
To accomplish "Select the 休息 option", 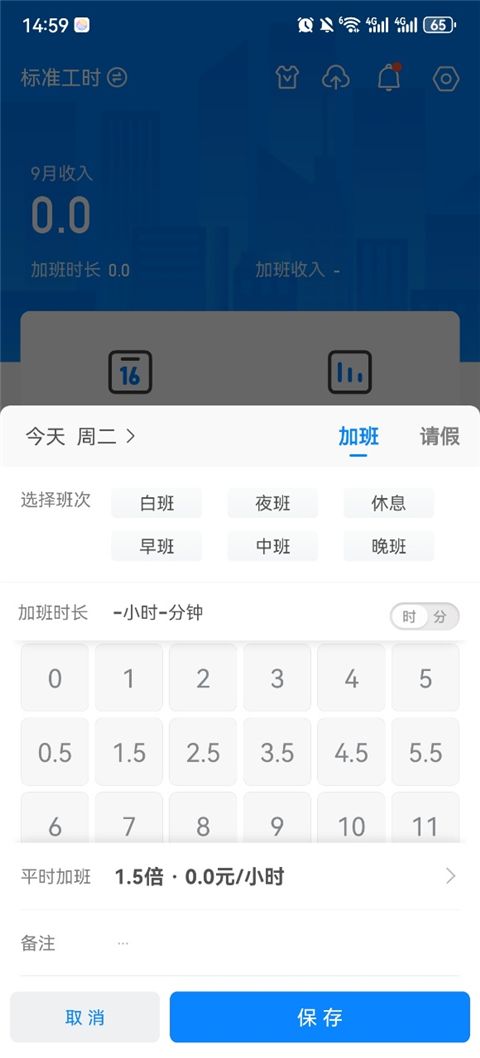I will (x=389, y=503).
